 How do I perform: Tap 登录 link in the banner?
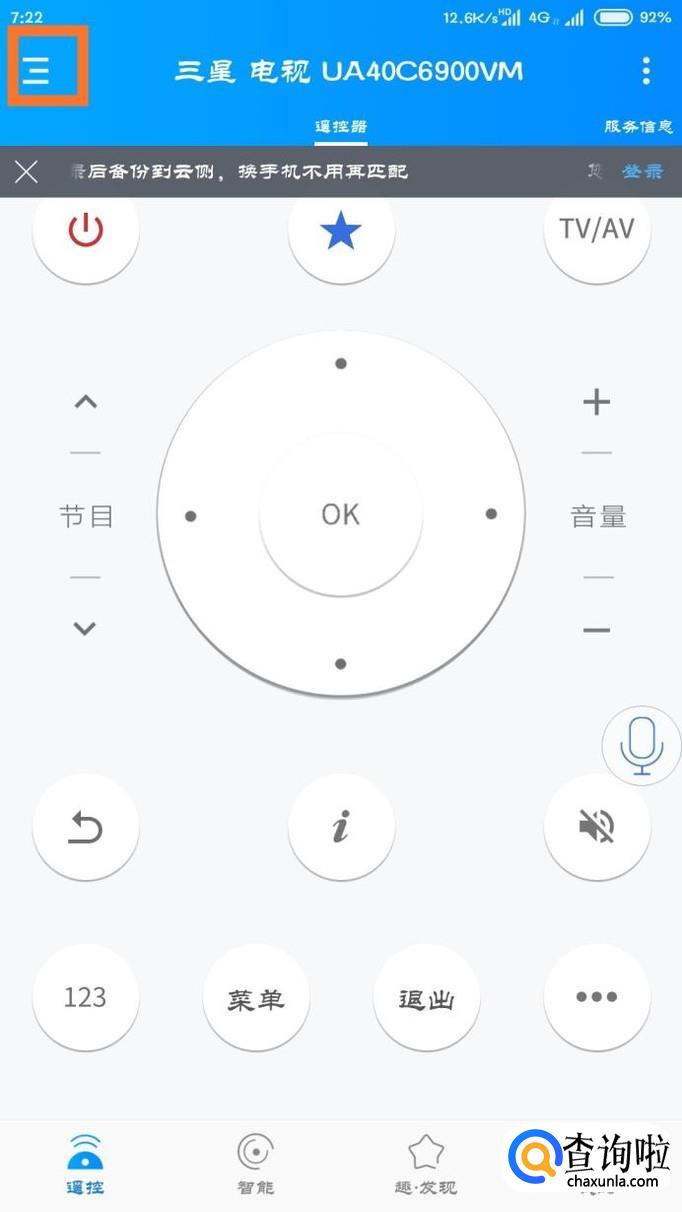click(x=642, y=172)
